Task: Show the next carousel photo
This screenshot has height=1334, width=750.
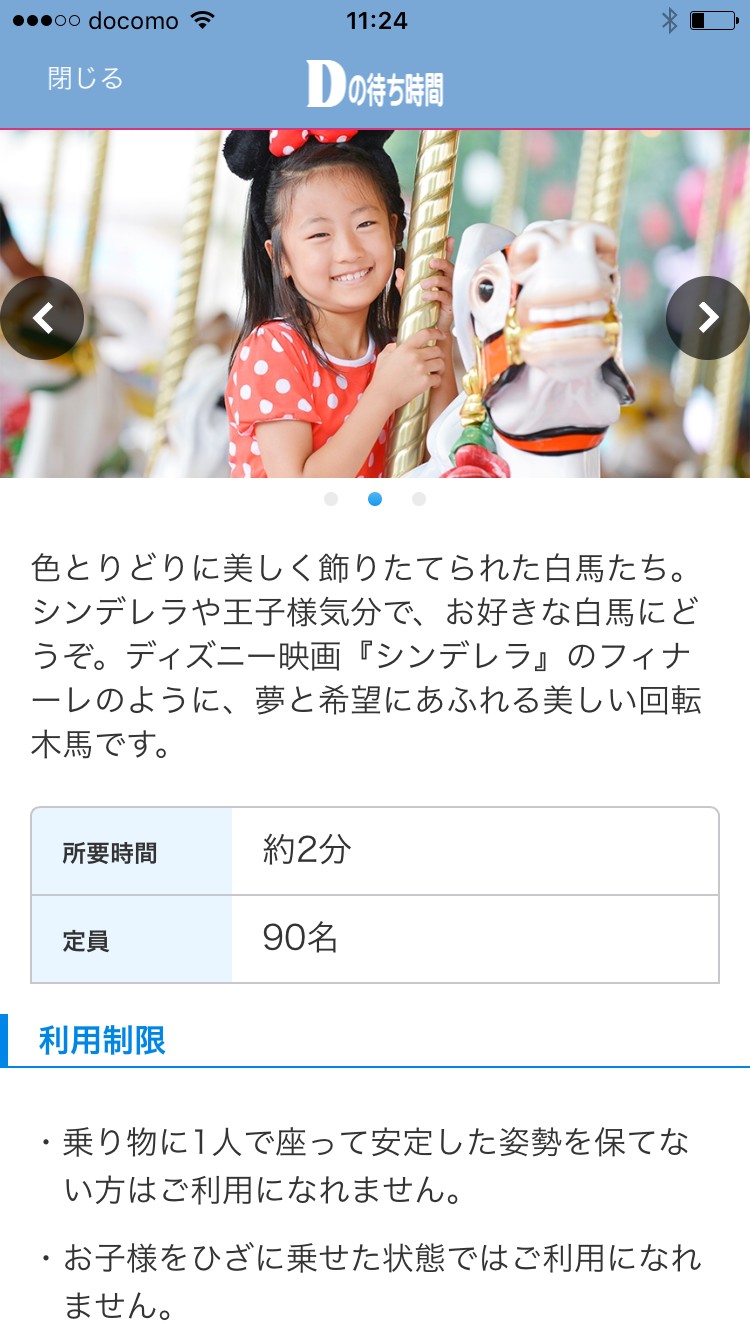Action: point(708,318)
